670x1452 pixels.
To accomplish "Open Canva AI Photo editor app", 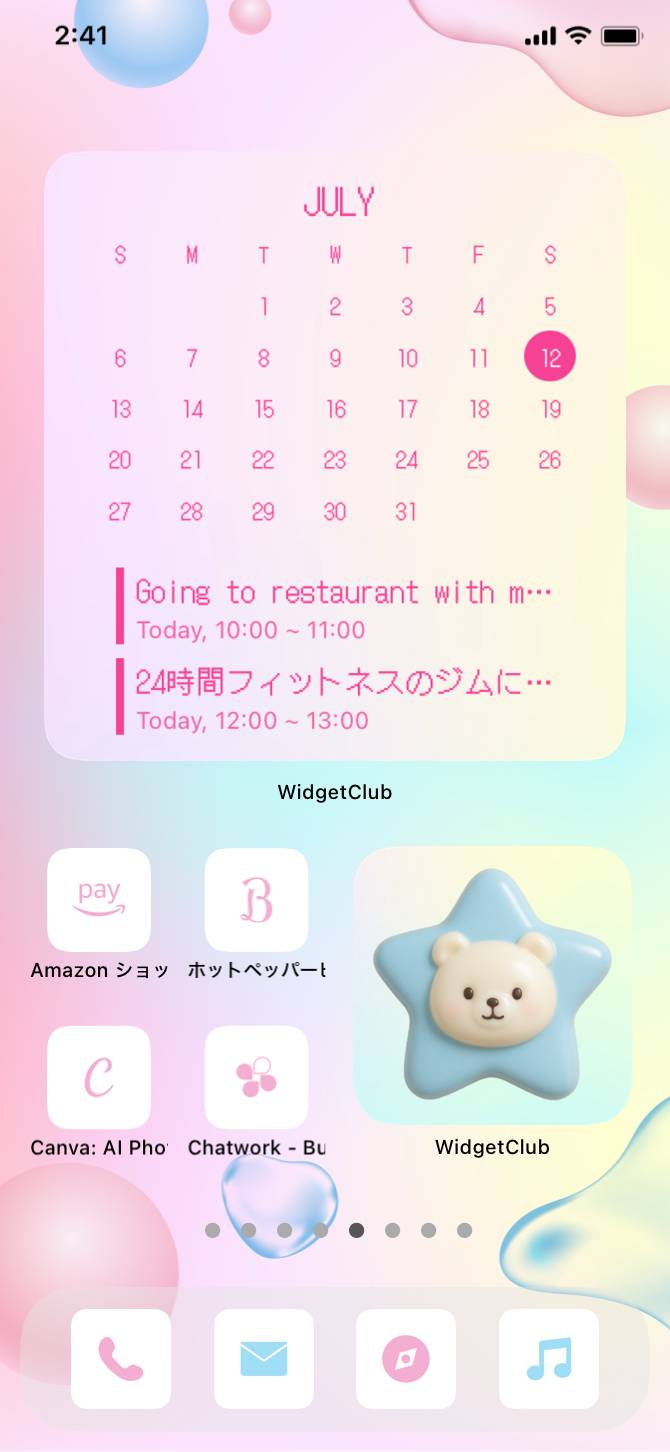I will coord(99,1077).
